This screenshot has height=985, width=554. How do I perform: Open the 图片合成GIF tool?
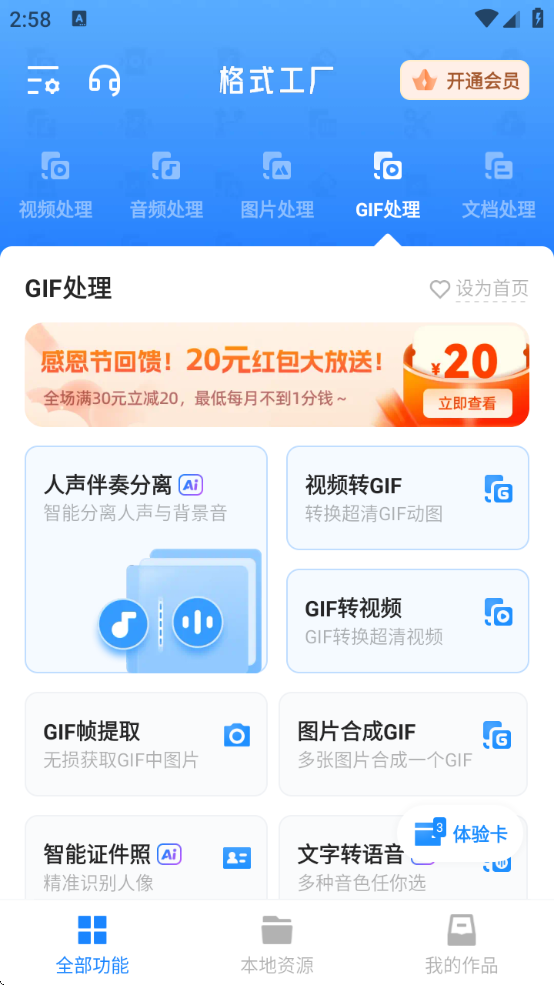403,744
